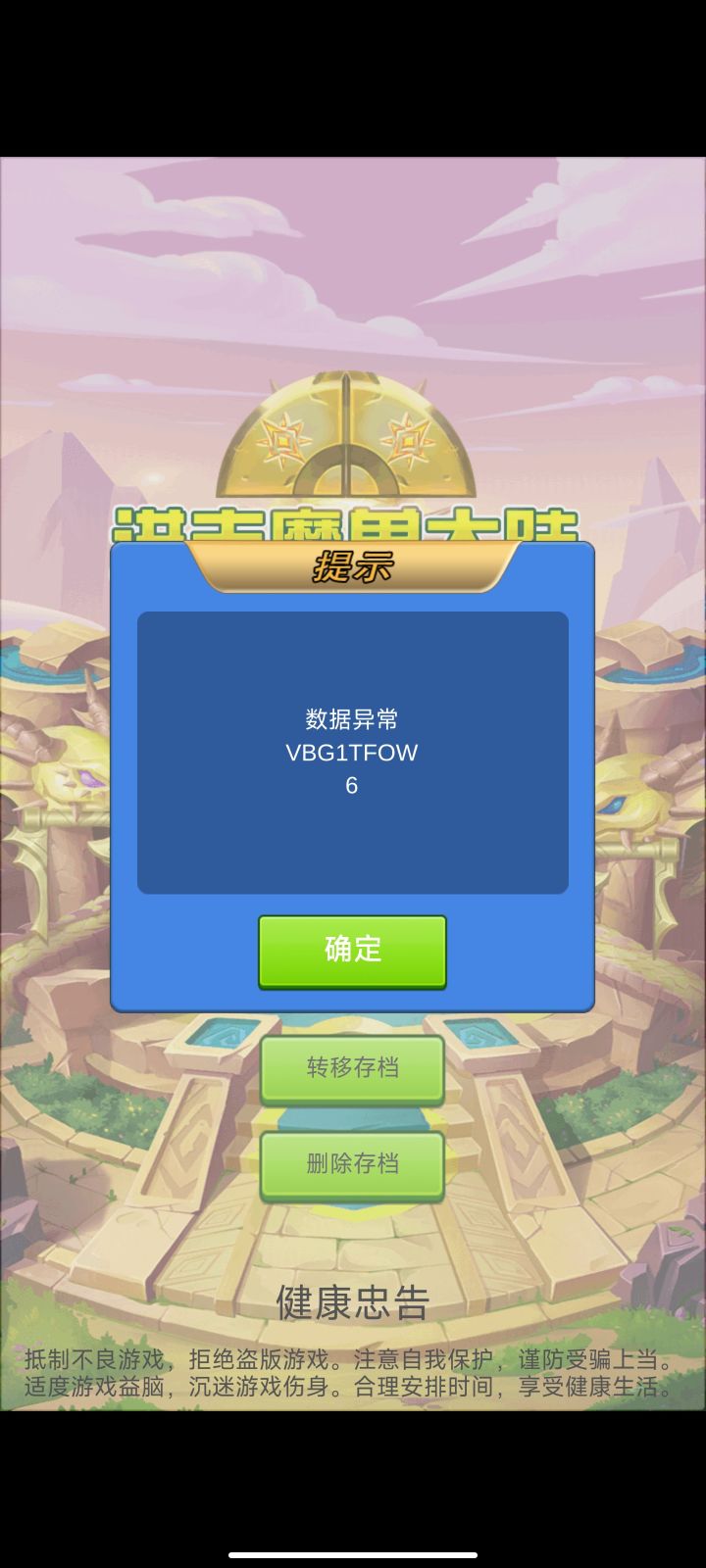706x1568 pixels.
Task: Tap the game title logo behind the dialog
Action: (353, 524)
